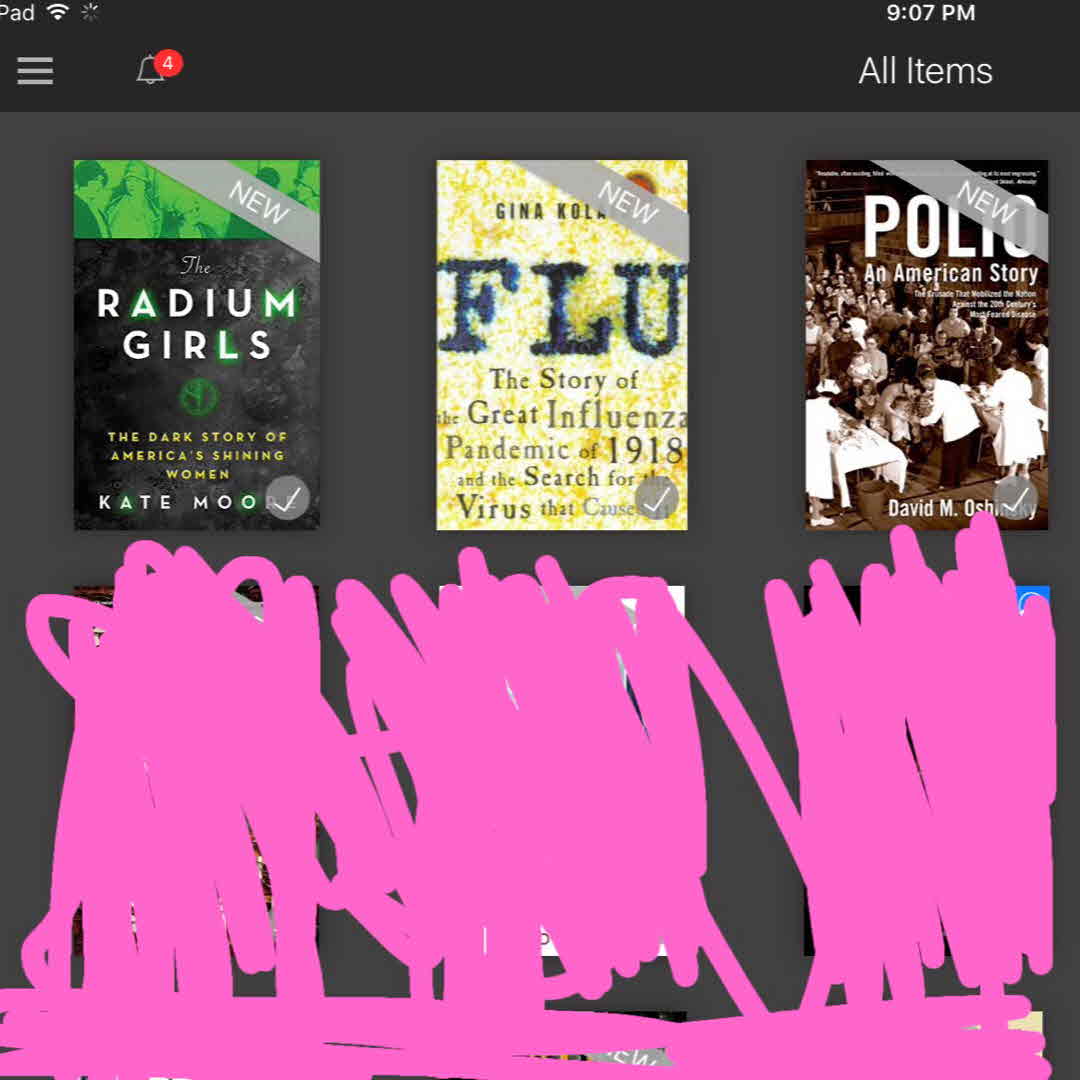Open the Flu book by Gina Kolata

(x=561, y=345)
